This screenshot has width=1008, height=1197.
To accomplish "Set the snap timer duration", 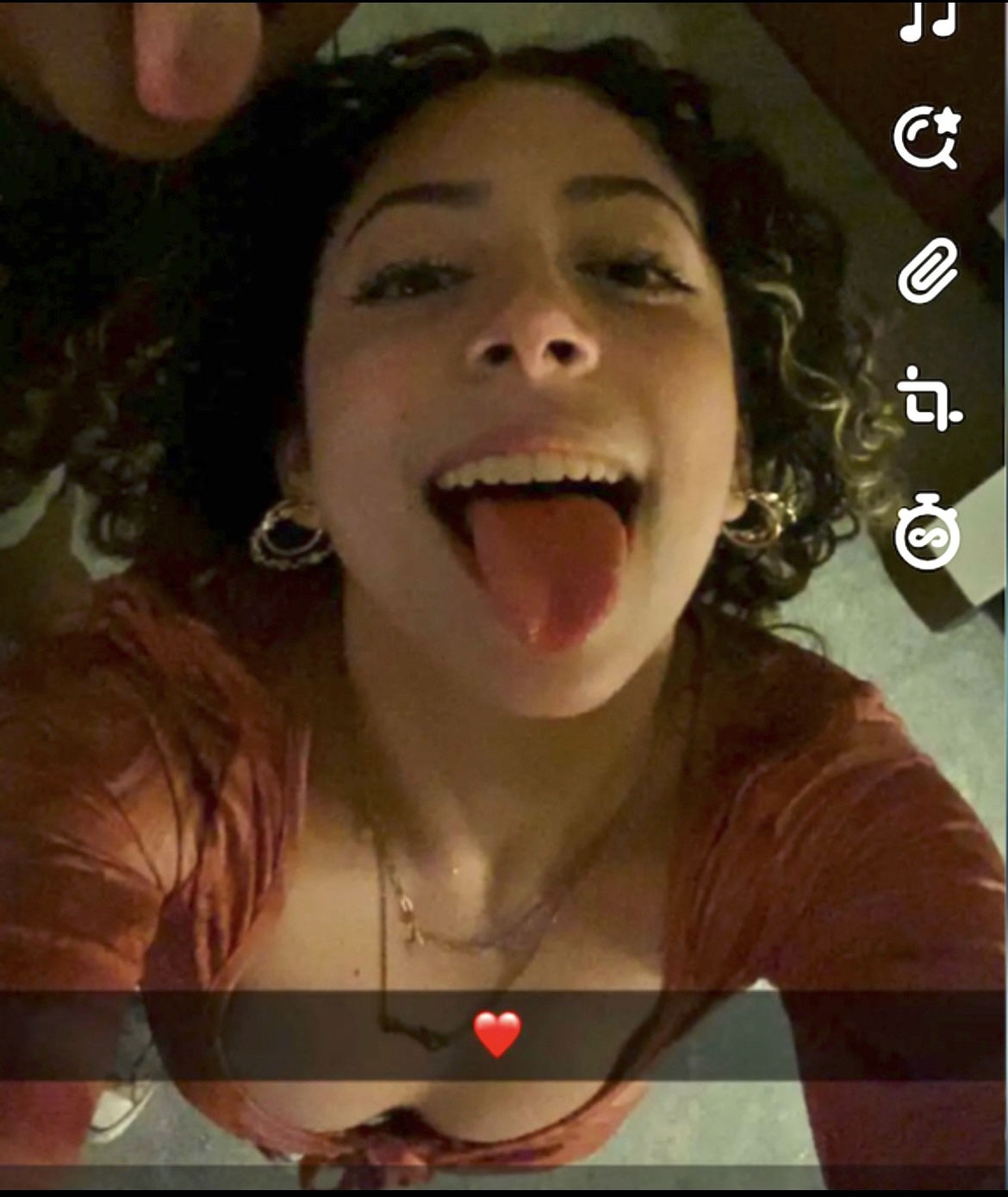I will click(927, 533).
